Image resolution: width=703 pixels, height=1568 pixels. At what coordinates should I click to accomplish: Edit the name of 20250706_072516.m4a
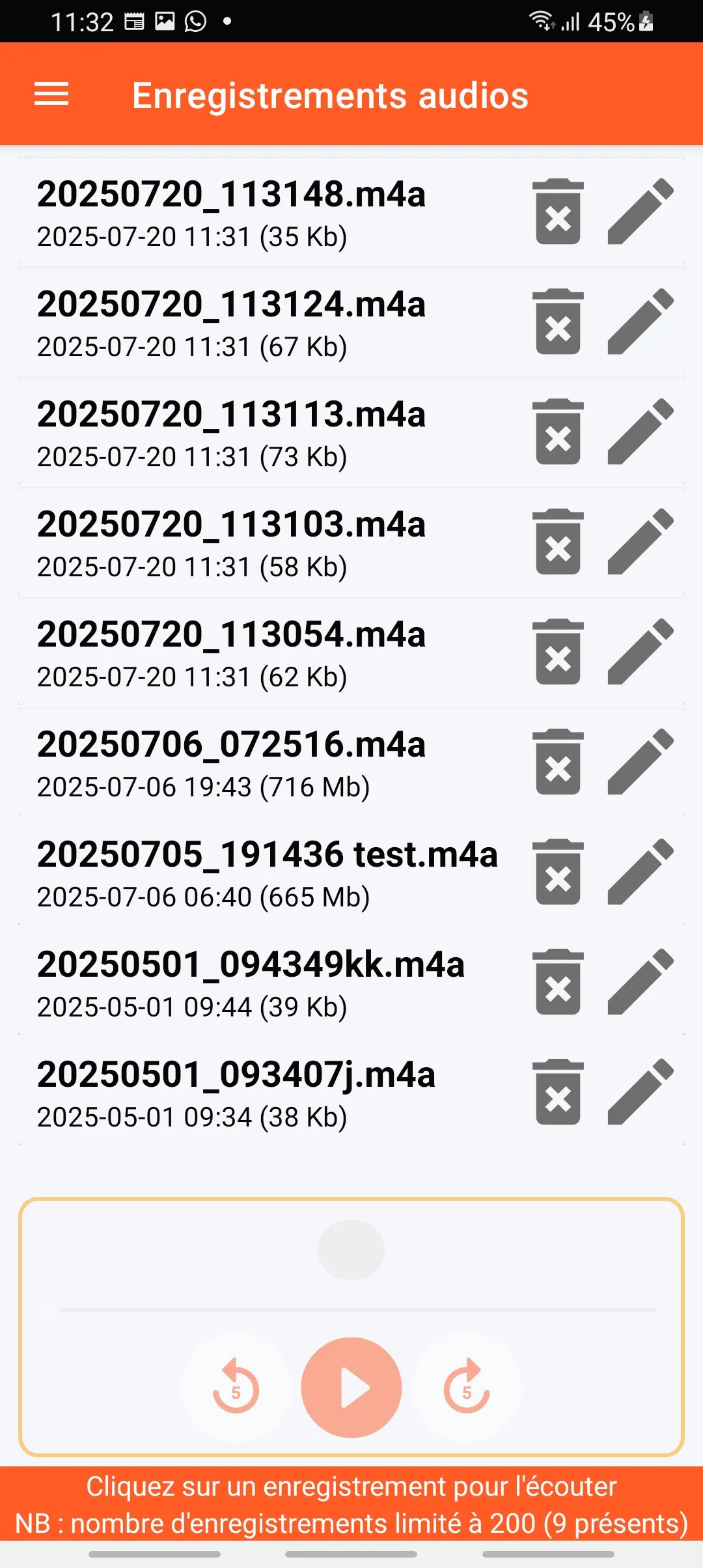pyautogui.click(x=641, y=762)
